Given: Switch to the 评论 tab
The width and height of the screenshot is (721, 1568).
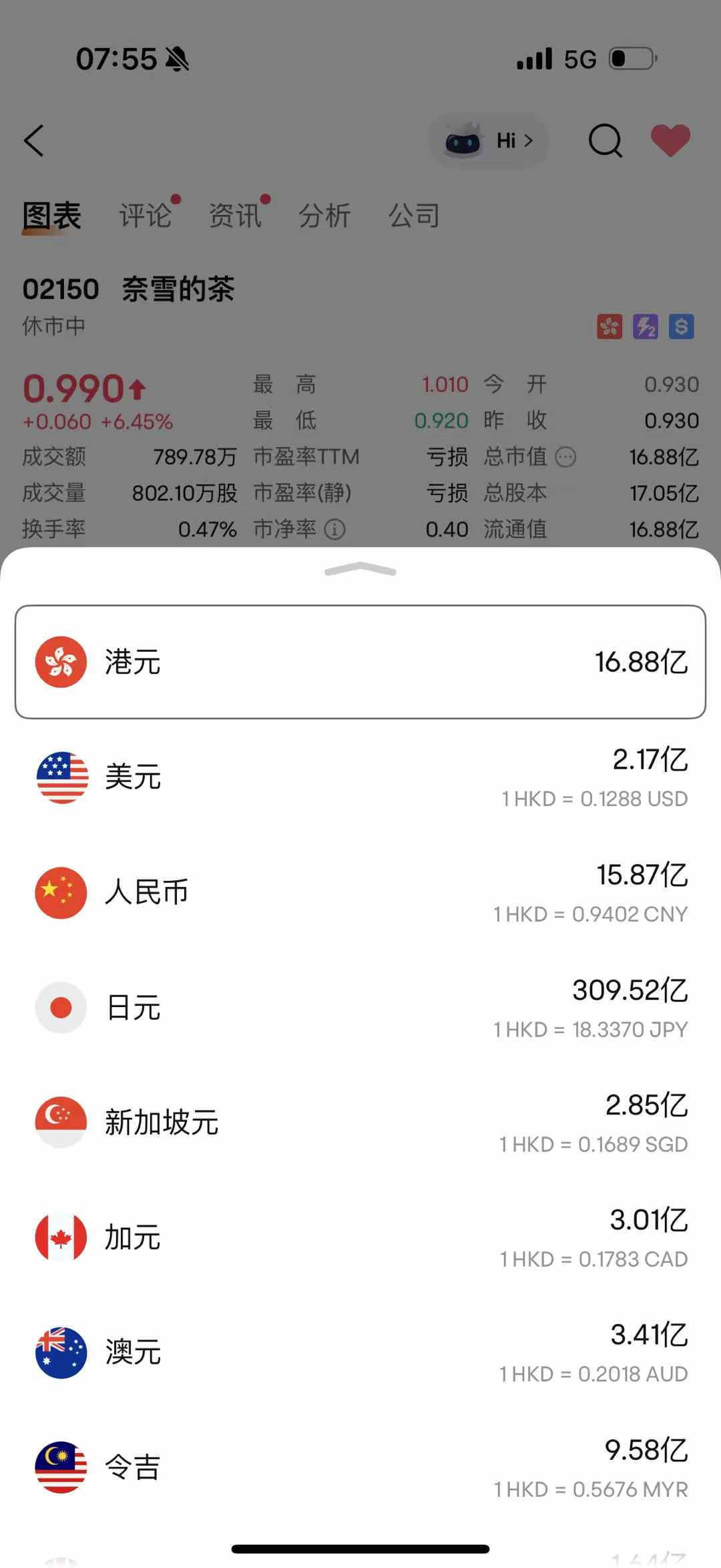Looking at the screenshot, I should 146,216.
